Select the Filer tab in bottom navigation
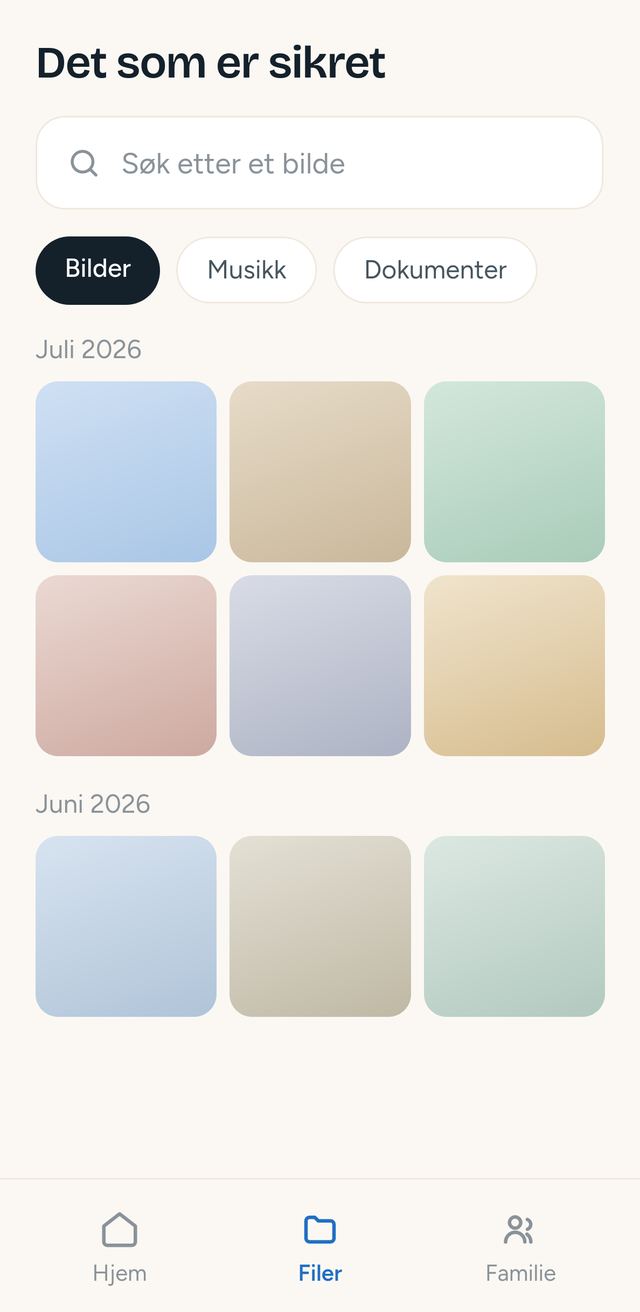Screen dimensions: 640x1312 pyautogui.click(x=320, y=1247)
